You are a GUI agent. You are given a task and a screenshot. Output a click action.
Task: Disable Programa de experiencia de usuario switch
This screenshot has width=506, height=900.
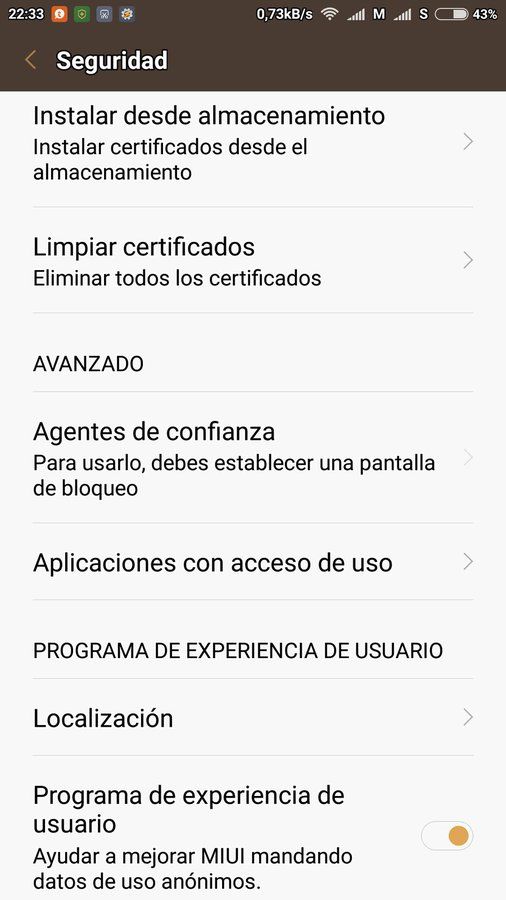[447, 836]
